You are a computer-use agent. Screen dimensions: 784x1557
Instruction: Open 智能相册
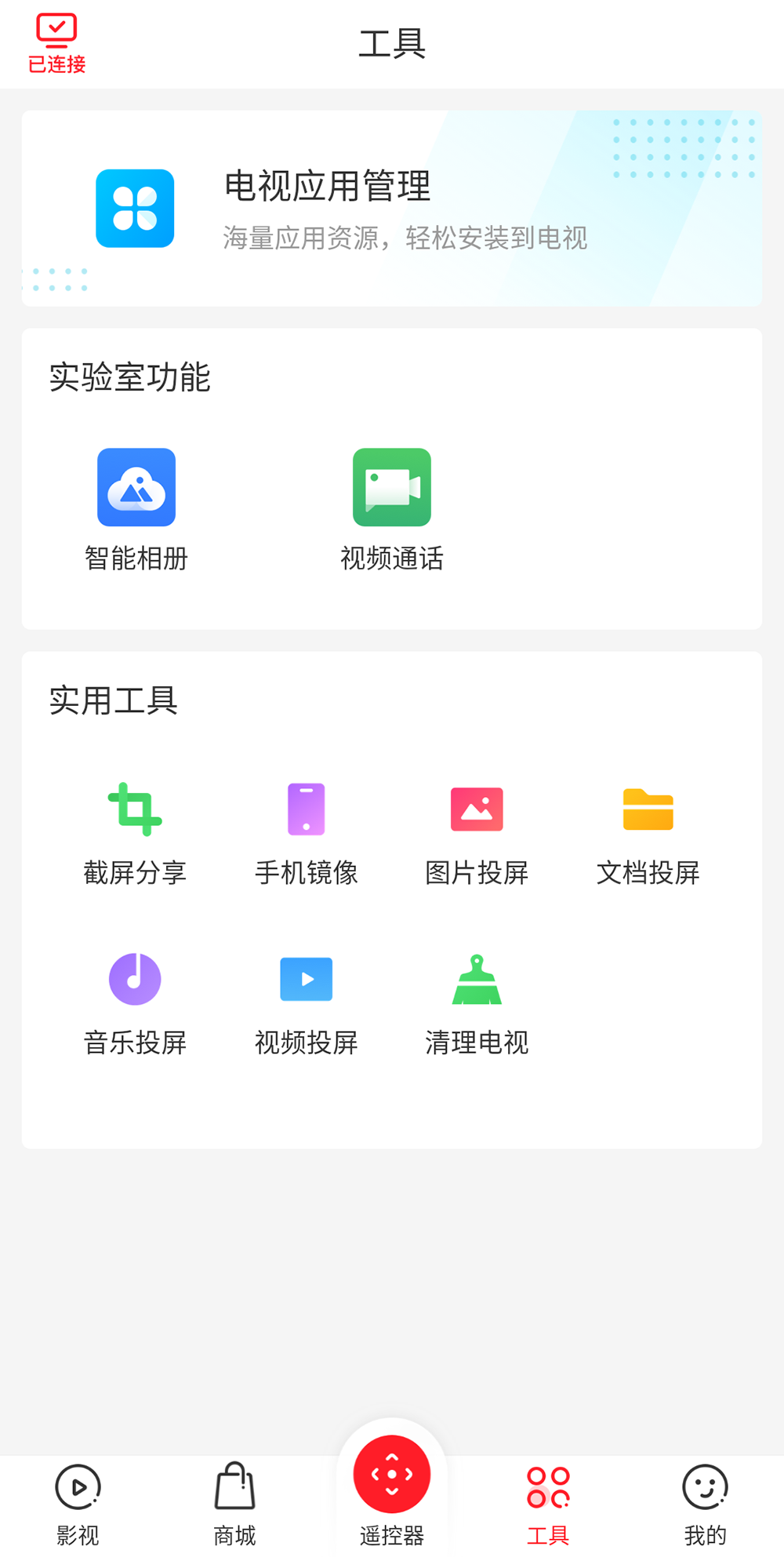(x=136, y=510)
